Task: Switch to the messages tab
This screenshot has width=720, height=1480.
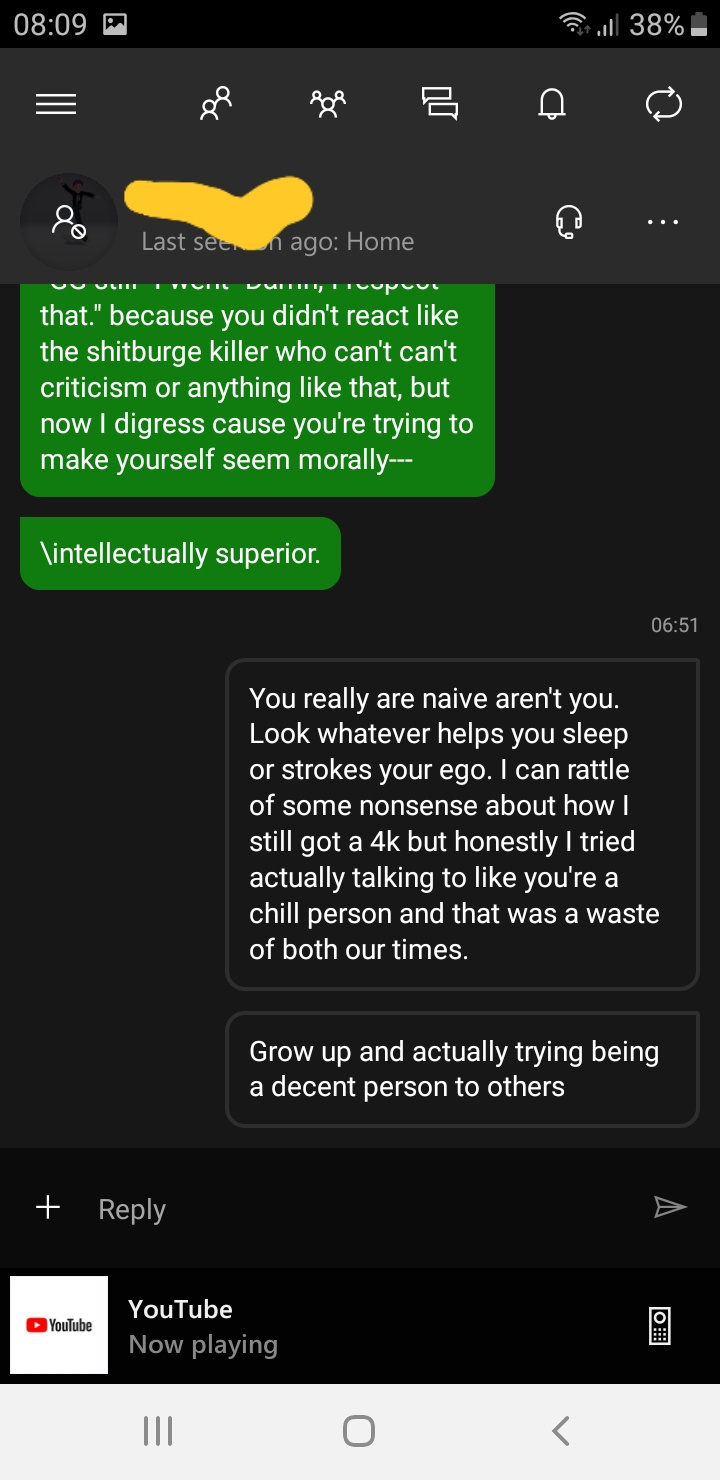Action: (439, 104)
